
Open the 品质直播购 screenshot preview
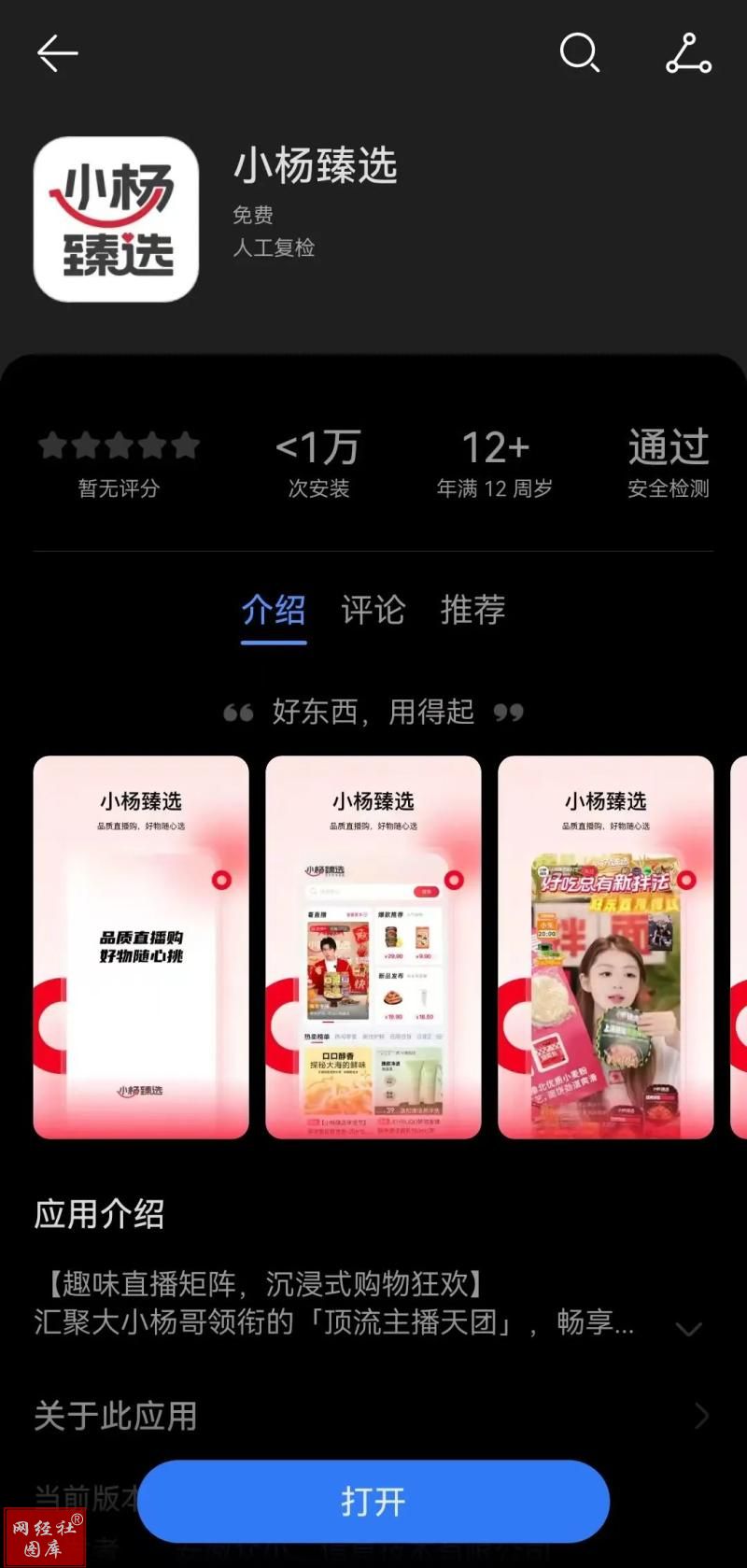click(141, 947)
